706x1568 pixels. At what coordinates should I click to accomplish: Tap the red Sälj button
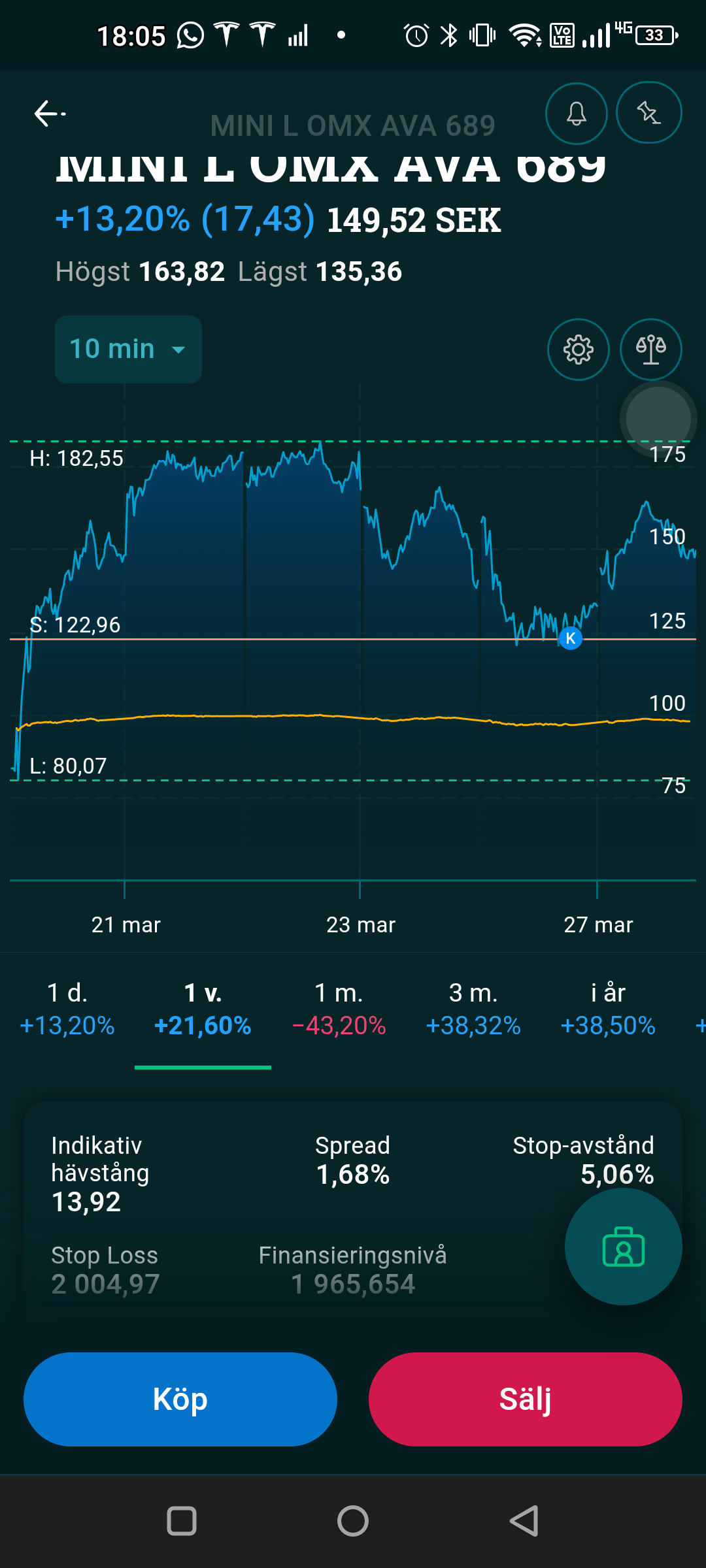point(525,1399)
